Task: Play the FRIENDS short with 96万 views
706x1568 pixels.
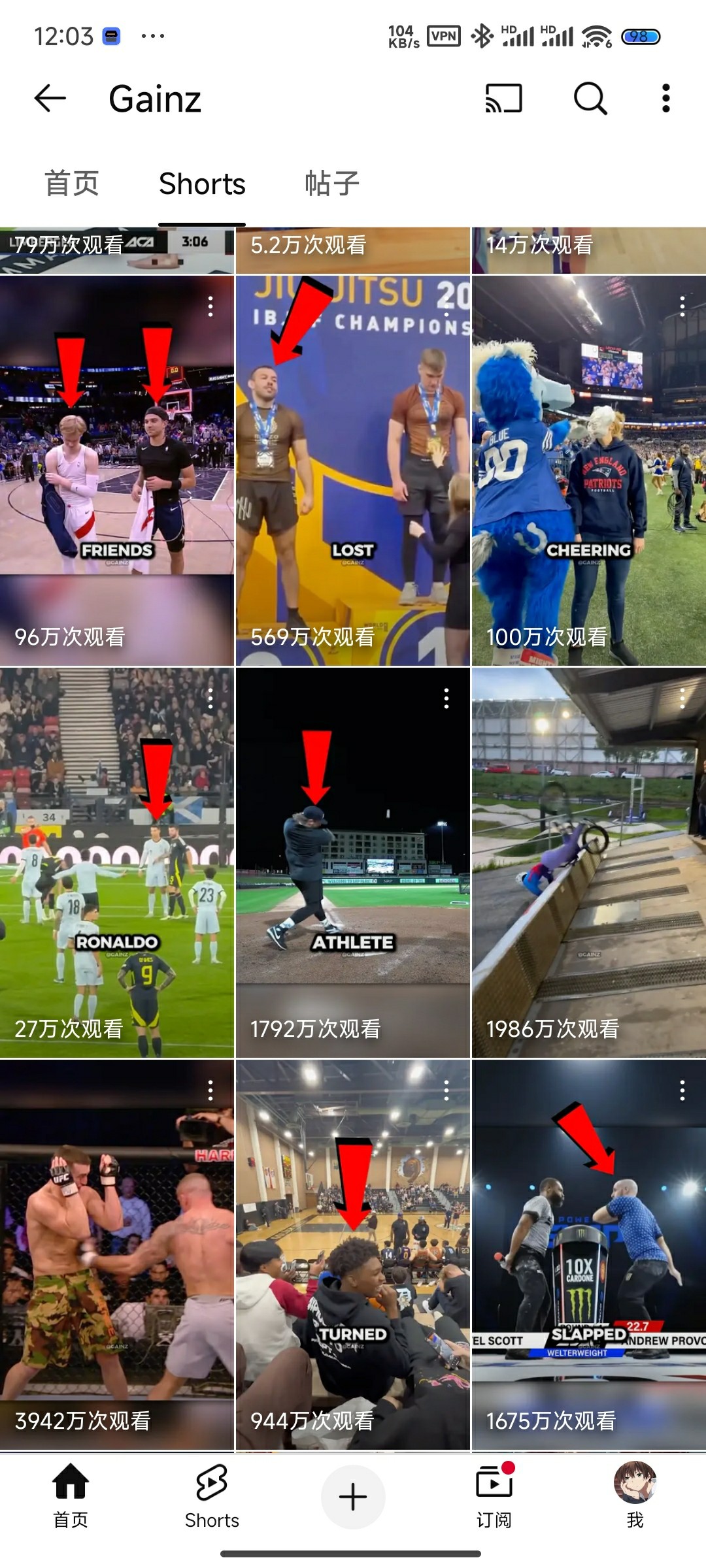Action: [x=117, y=470]
